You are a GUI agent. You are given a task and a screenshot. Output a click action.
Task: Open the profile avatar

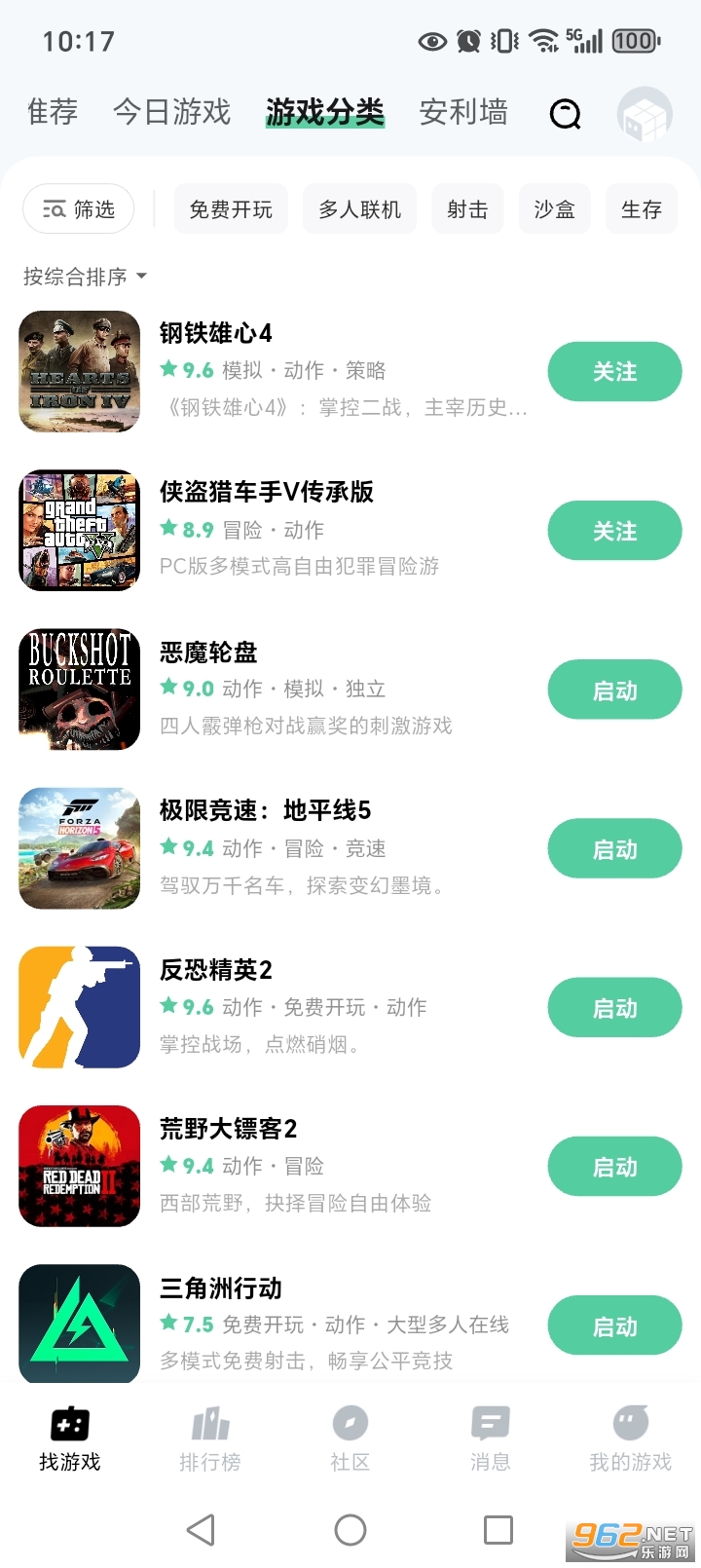pyautogui.click(x=645, y=114)
